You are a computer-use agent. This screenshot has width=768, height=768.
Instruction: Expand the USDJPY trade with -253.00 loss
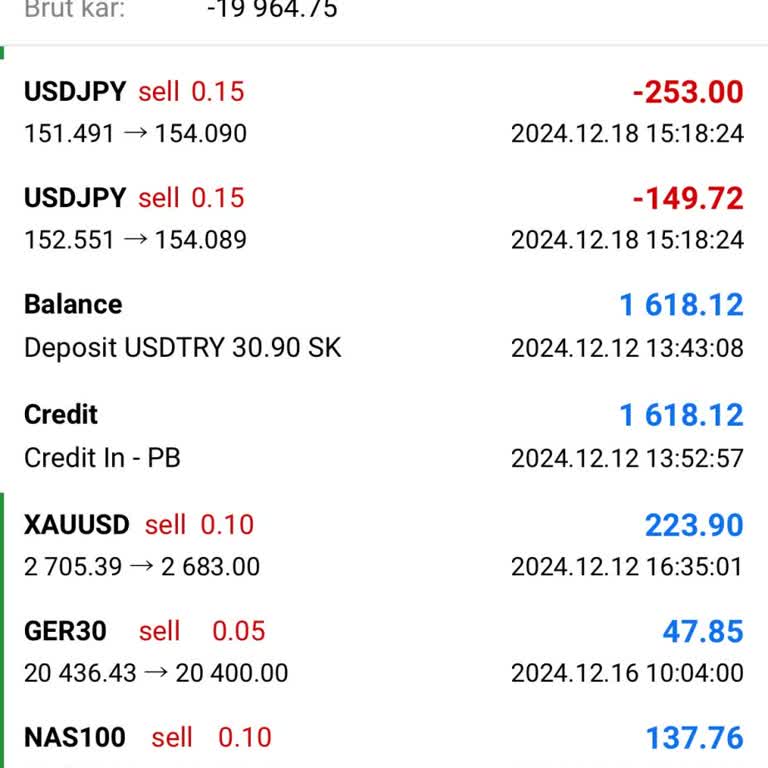point(384,112)
